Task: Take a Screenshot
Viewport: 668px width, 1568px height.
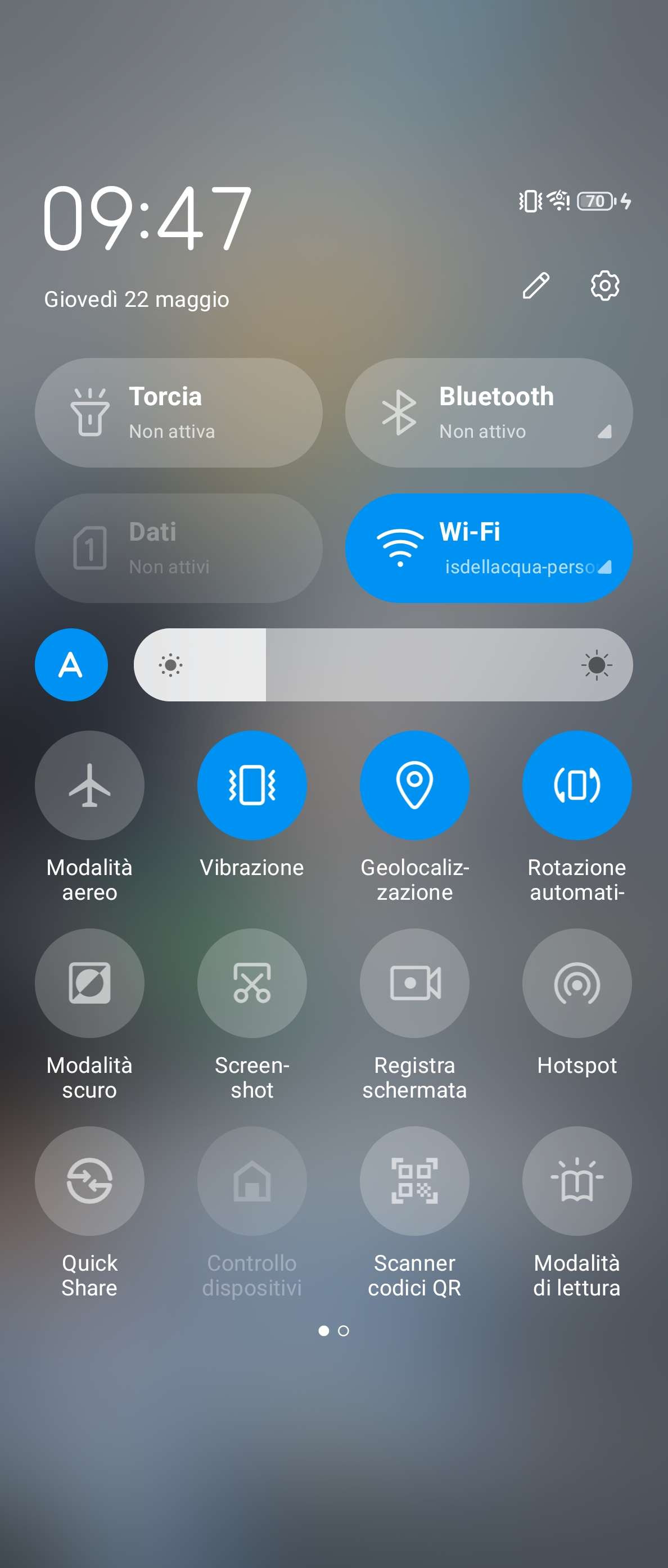Action: (x=252, y=983)
